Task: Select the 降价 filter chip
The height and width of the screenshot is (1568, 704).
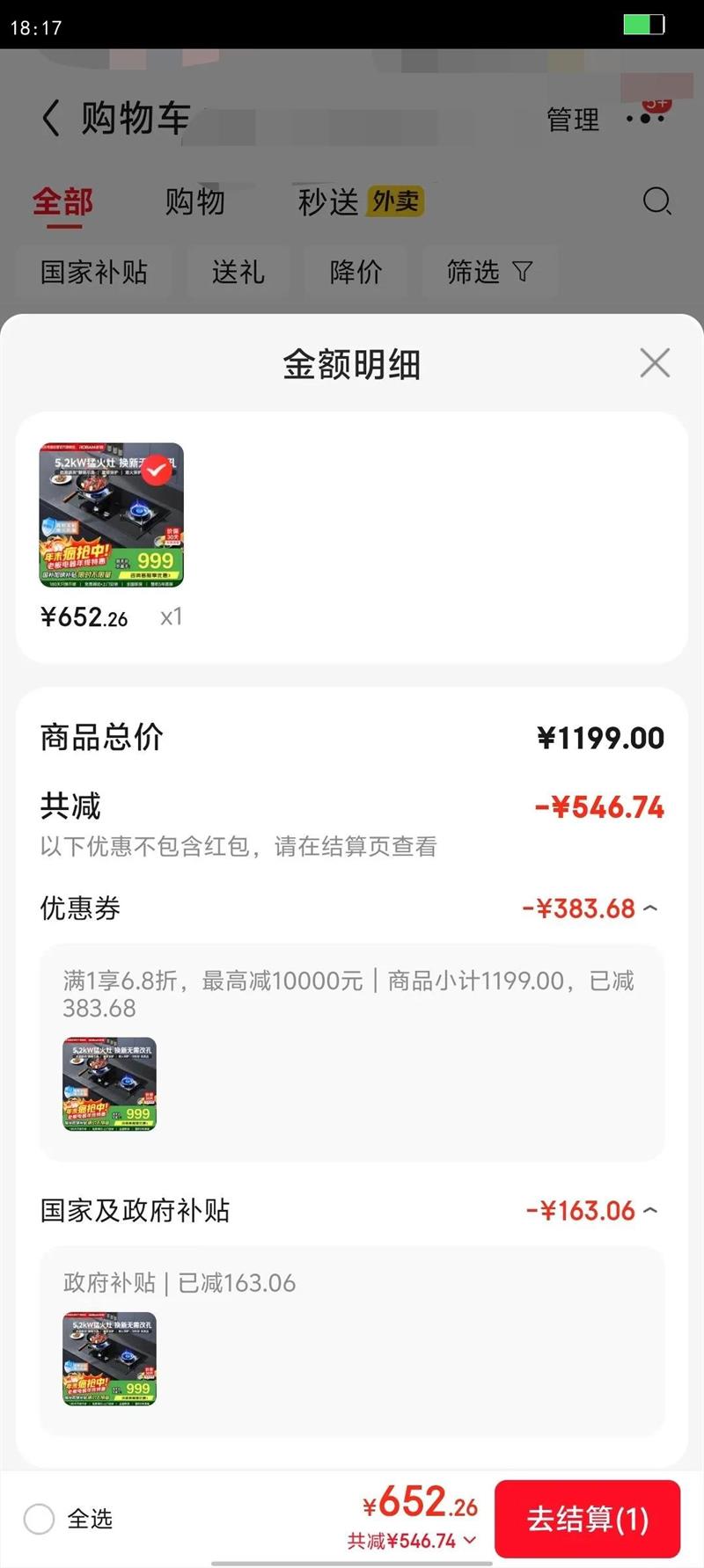Action: [356, 272]
